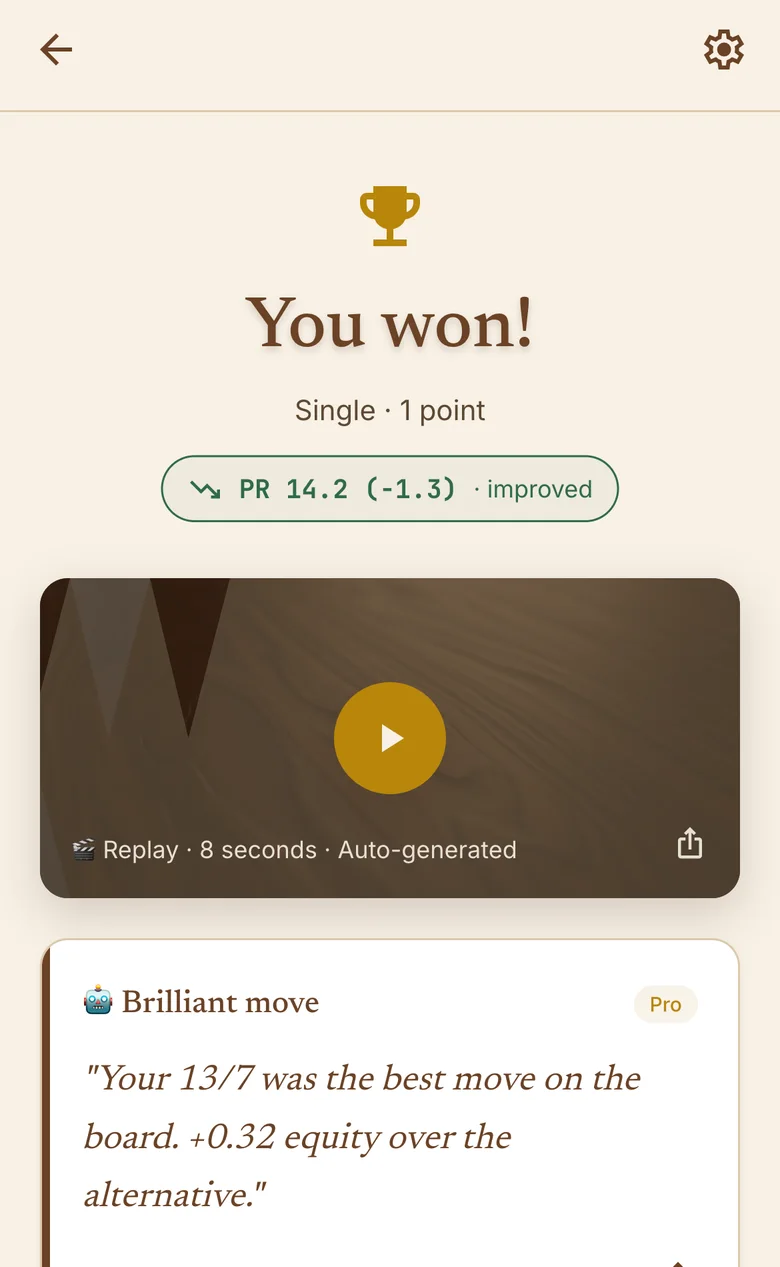Open settings via the gear icon

click(724, 50)
